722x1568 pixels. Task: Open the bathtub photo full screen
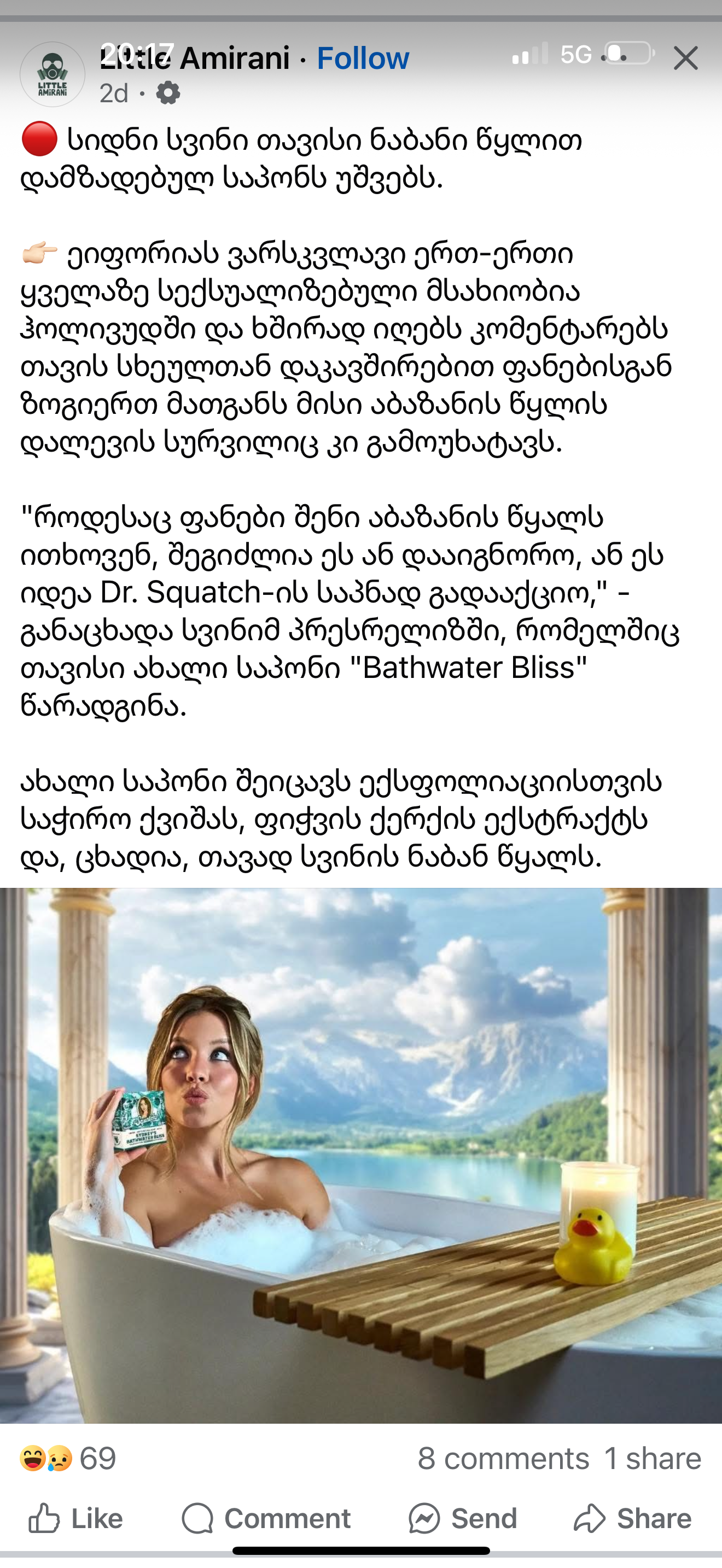[361, 1155]
